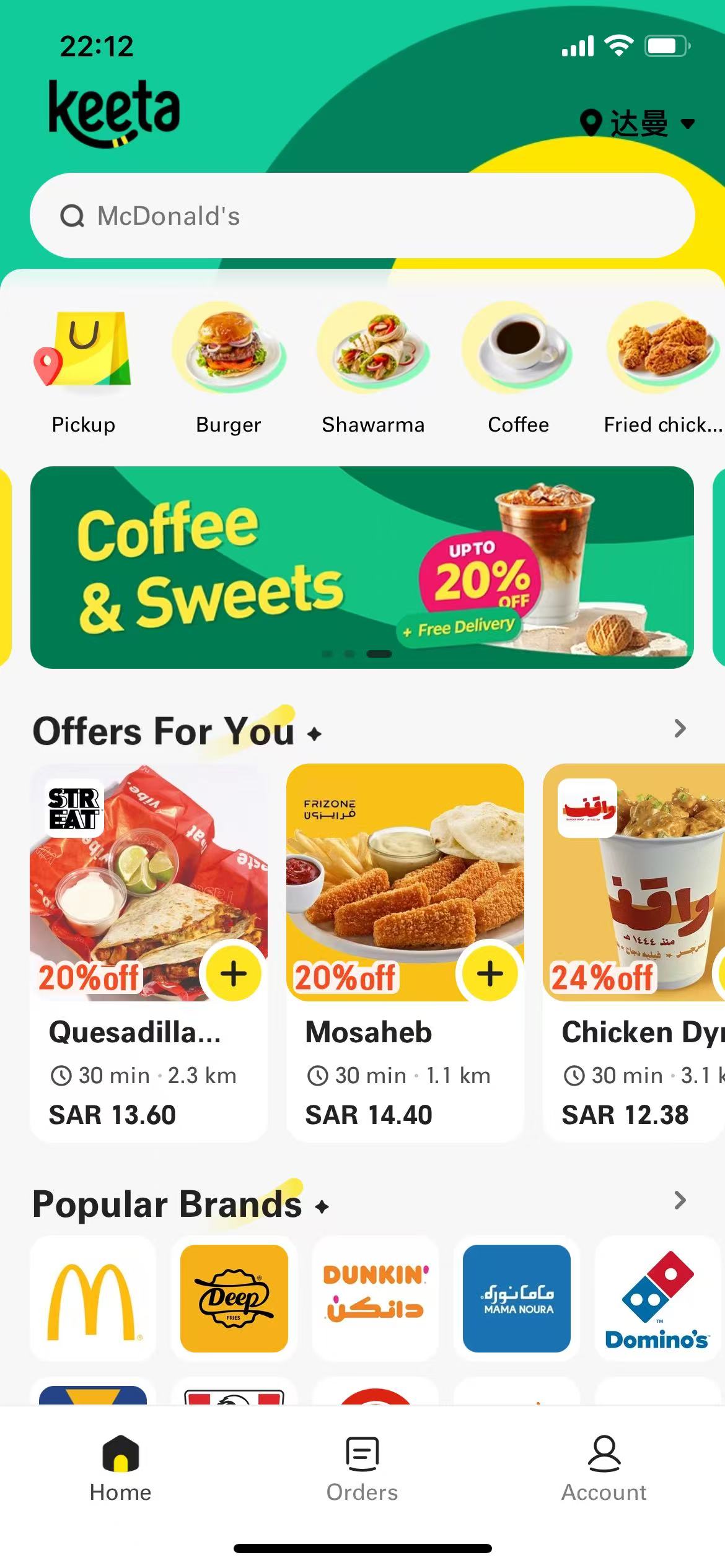See all Popular Brands
This screenshot has width=725, height=1568.
click(680, 1201)
